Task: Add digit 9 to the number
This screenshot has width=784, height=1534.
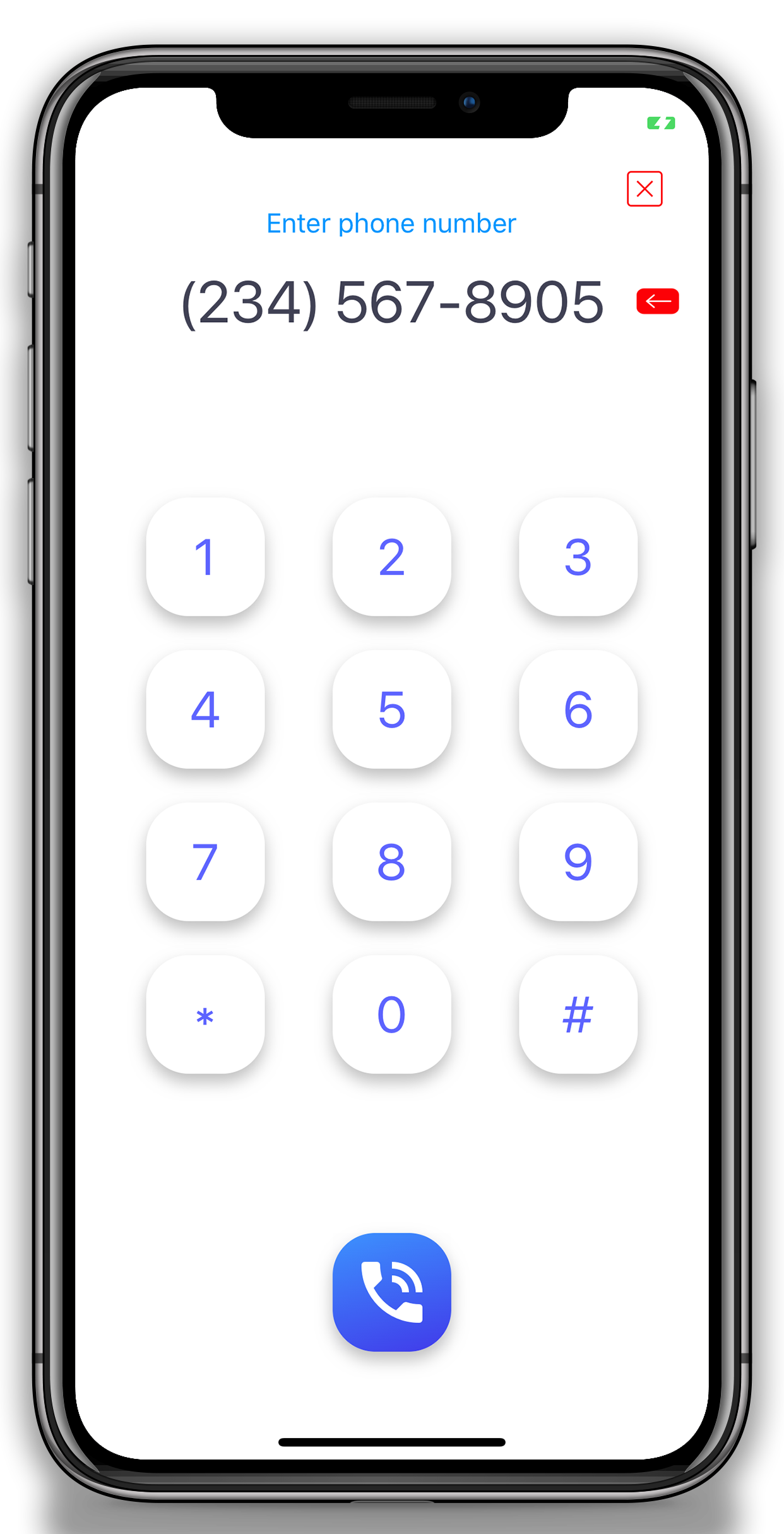Action: click(578, 862)
